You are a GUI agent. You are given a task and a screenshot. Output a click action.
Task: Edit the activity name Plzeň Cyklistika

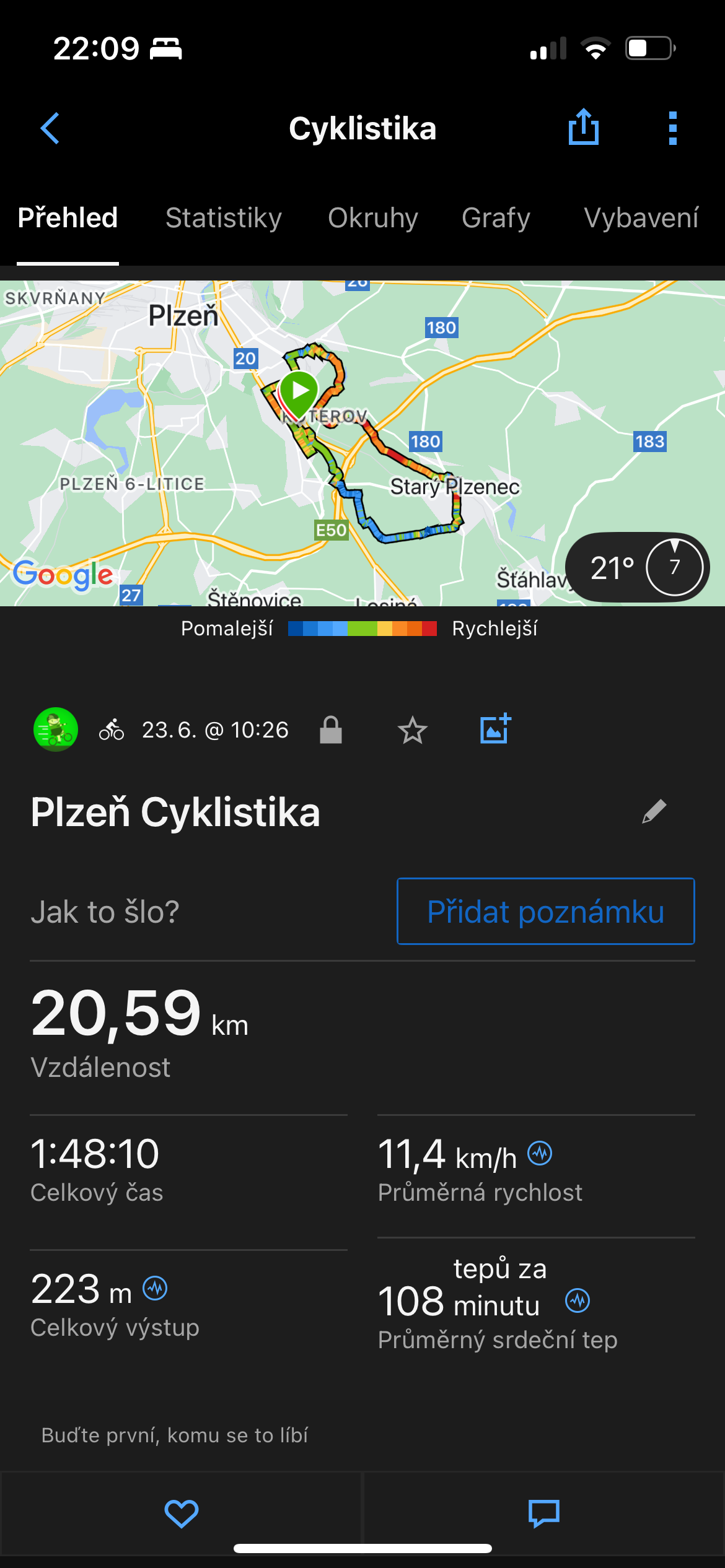coord(654,811)
